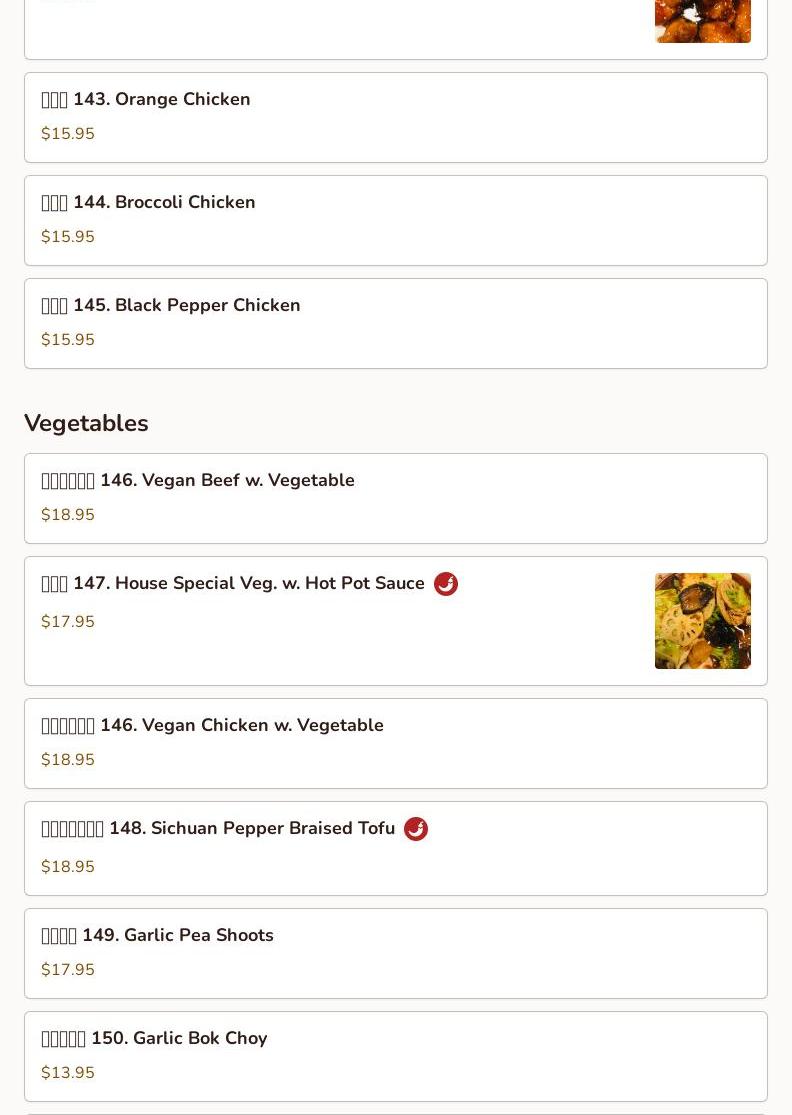Open 148. Sichuan Pepper Braised Tofu

[x=395, y=848]
